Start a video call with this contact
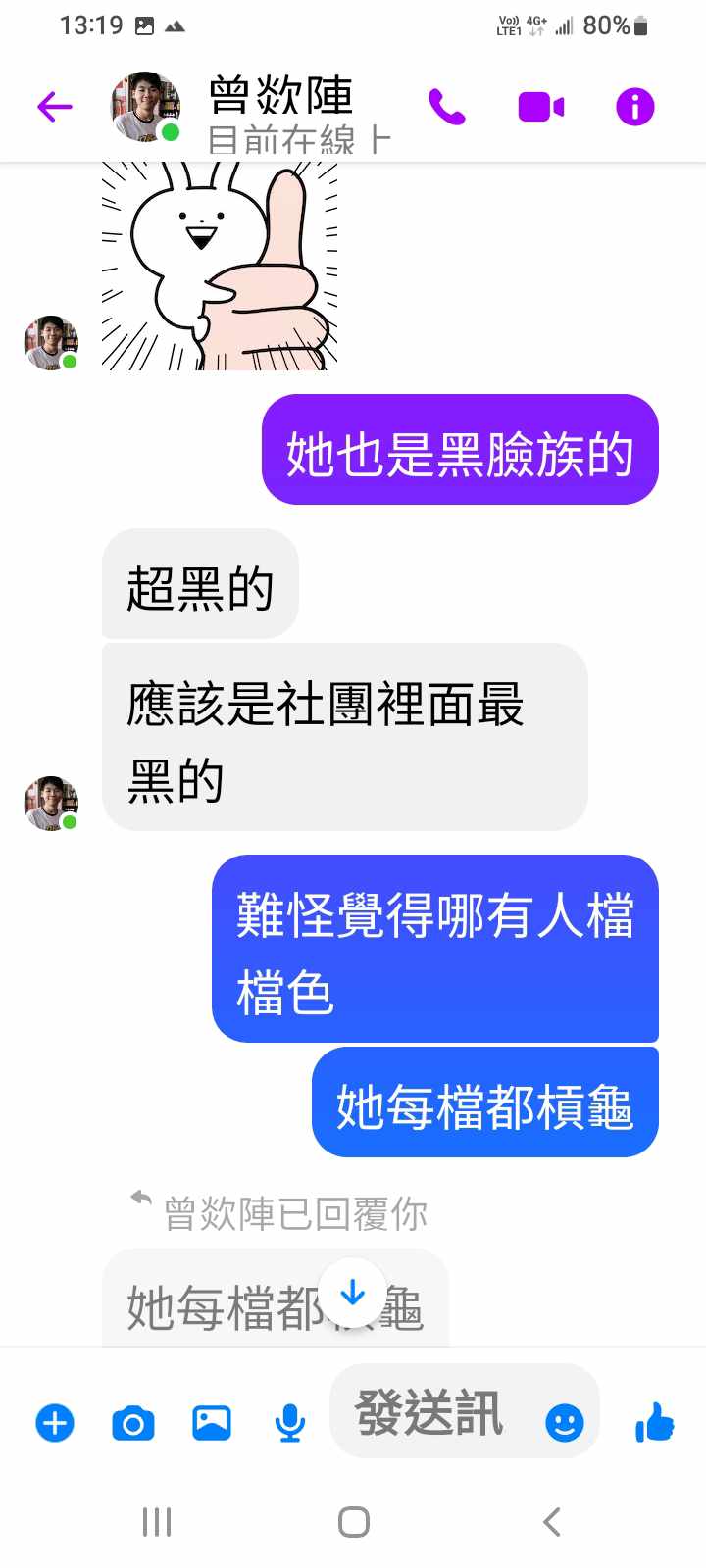Screen dimensions: 706x1568 point(540,107)
